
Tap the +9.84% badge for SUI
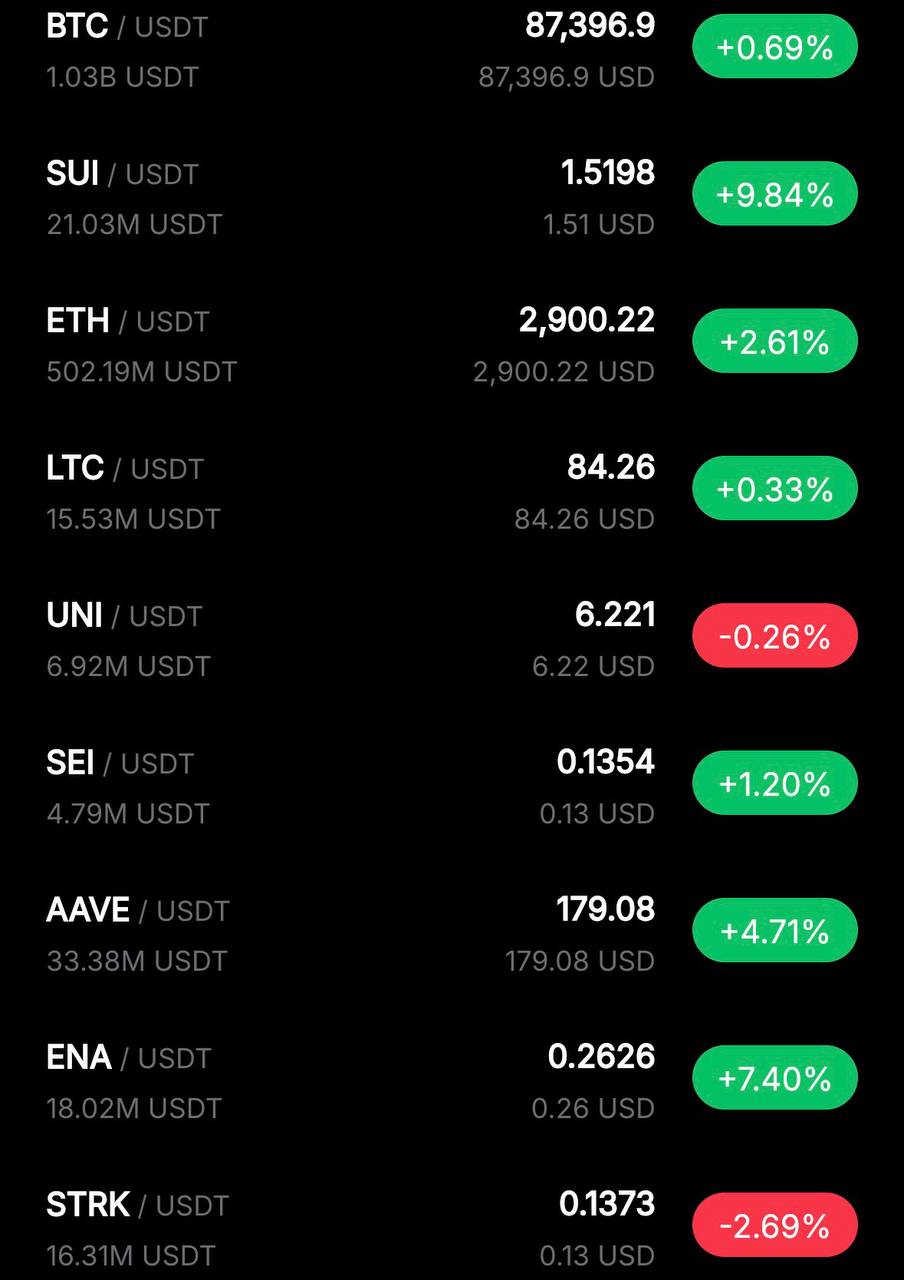pos(775,194)
